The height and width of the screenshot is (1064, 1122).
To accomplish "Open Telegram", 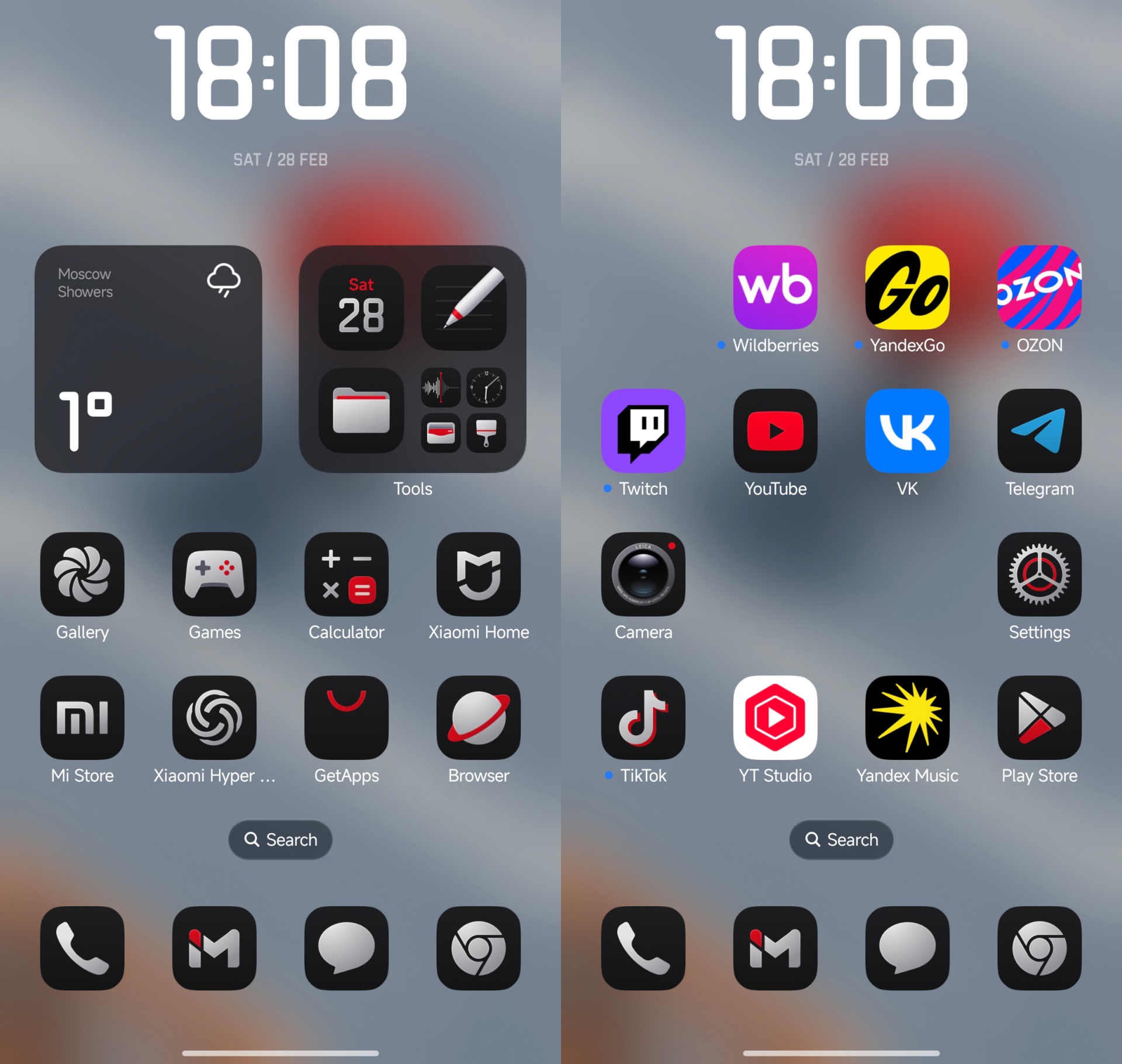I will tap(1039, 430).
